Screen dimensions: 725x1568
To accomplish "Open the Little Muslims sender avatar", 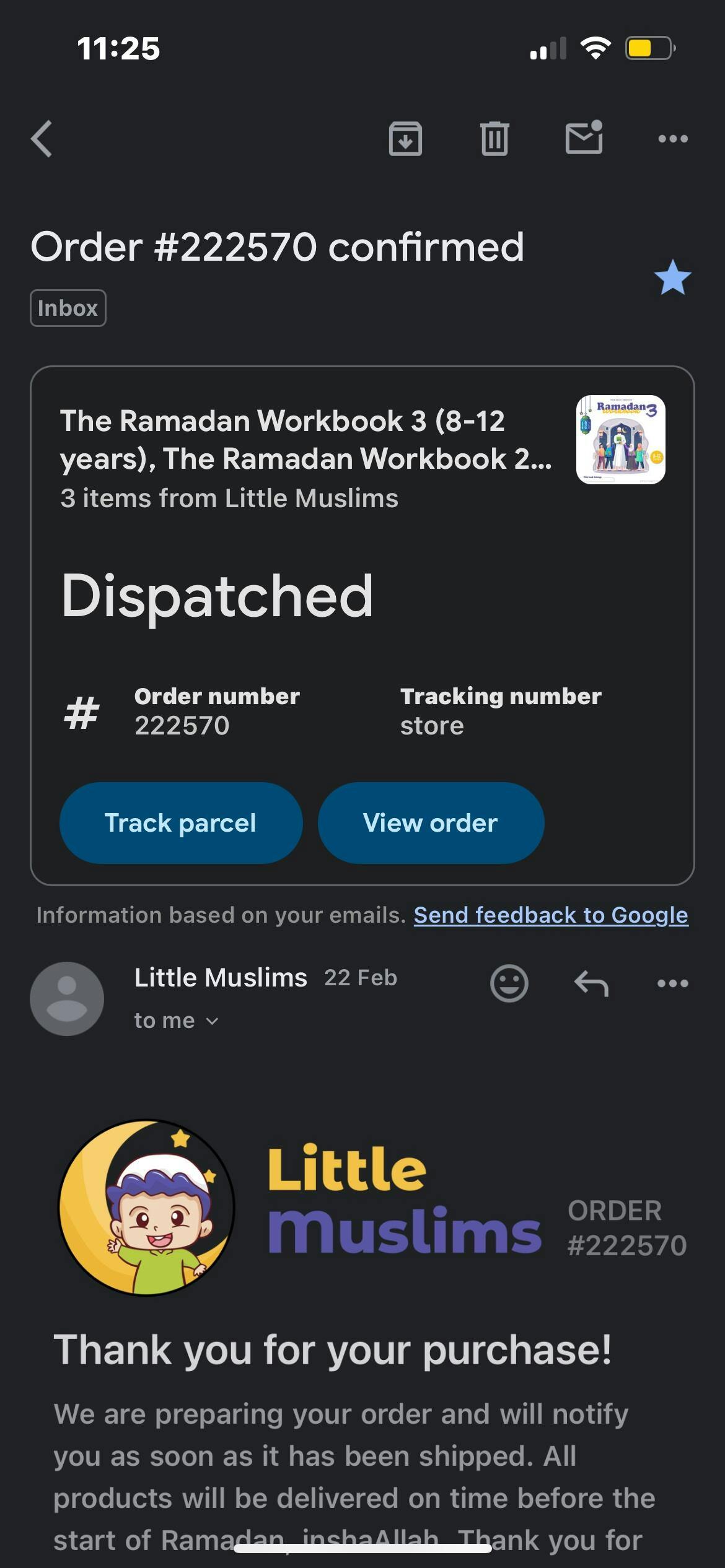I will [x=67, y=998].
